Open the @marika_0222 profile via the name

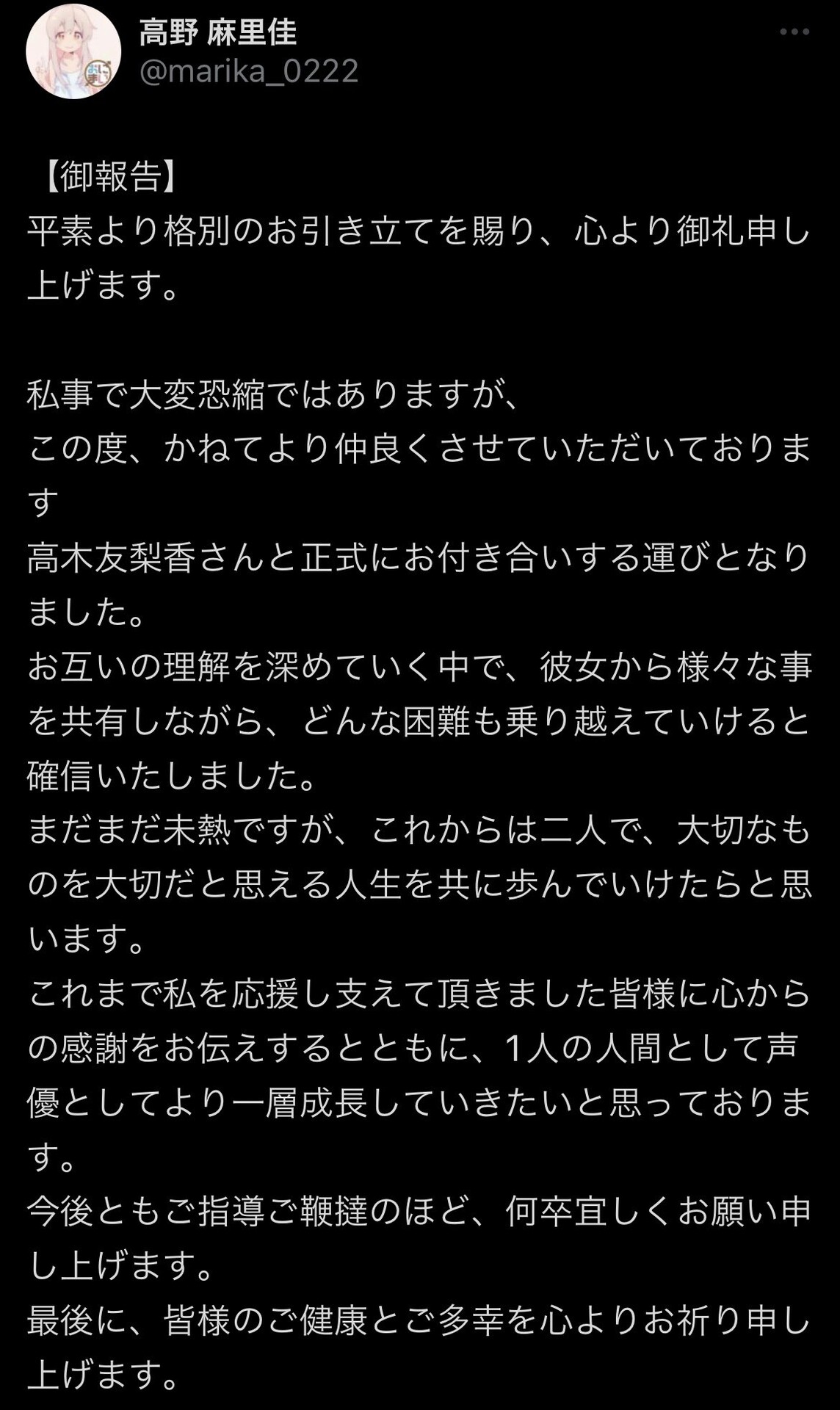[x=218, y=32]
